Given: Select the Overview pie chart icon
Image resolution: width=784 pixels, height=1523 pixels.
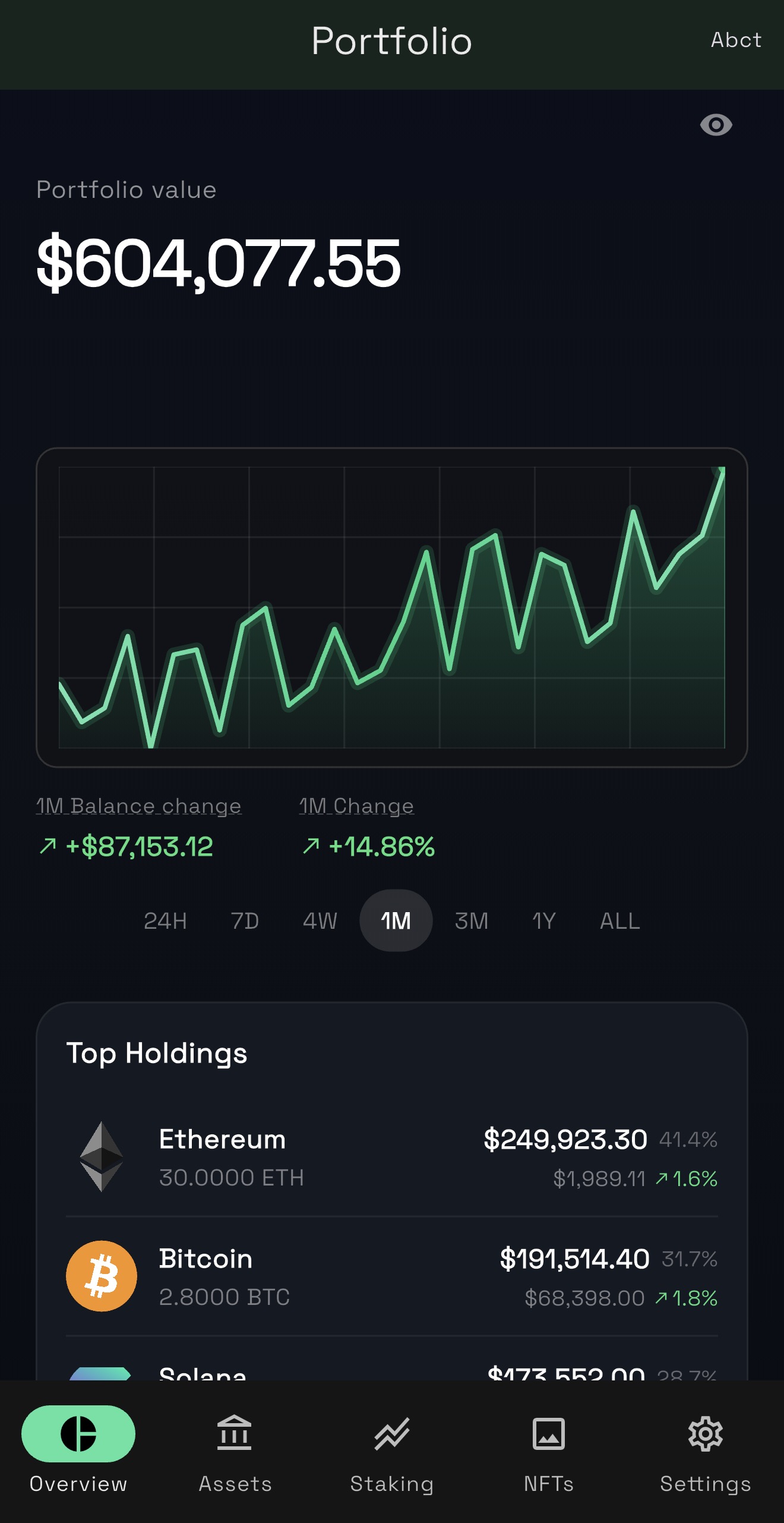Looking at the screenshot, I should pos(79,1434).
